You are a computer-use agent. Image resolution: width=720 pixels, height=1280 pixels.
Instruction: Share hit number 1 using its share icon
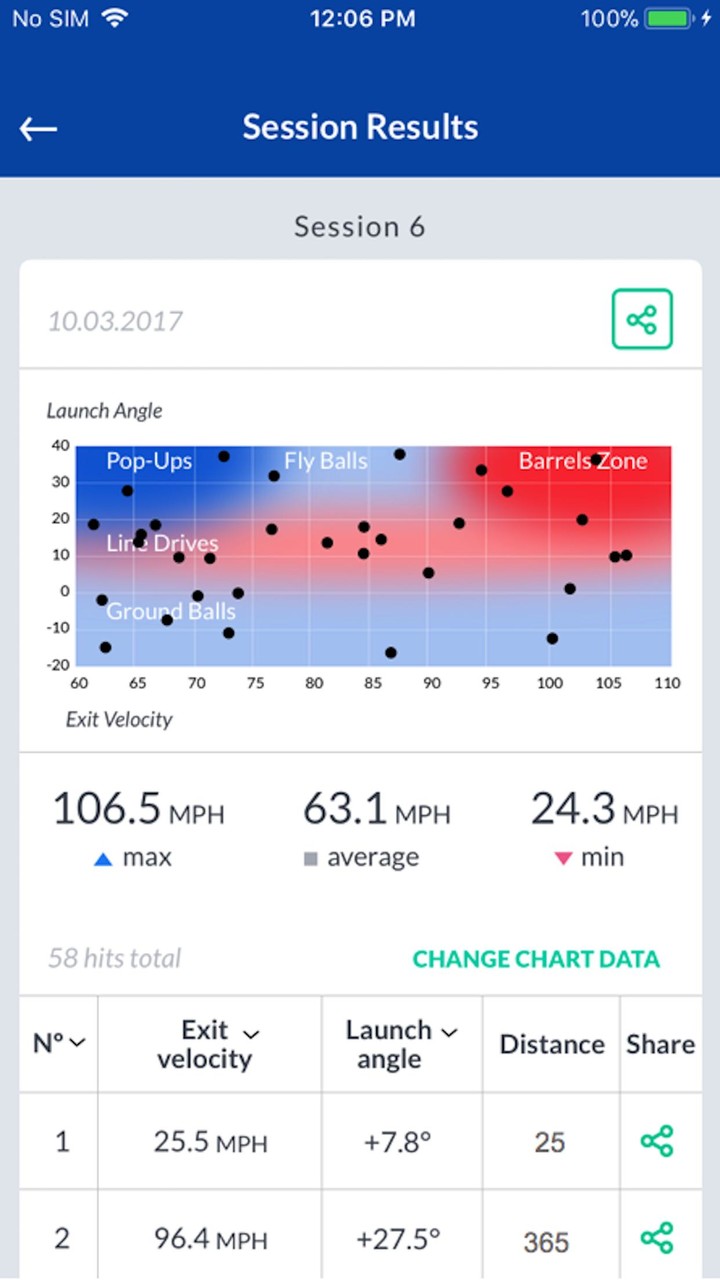point(657,1140)
